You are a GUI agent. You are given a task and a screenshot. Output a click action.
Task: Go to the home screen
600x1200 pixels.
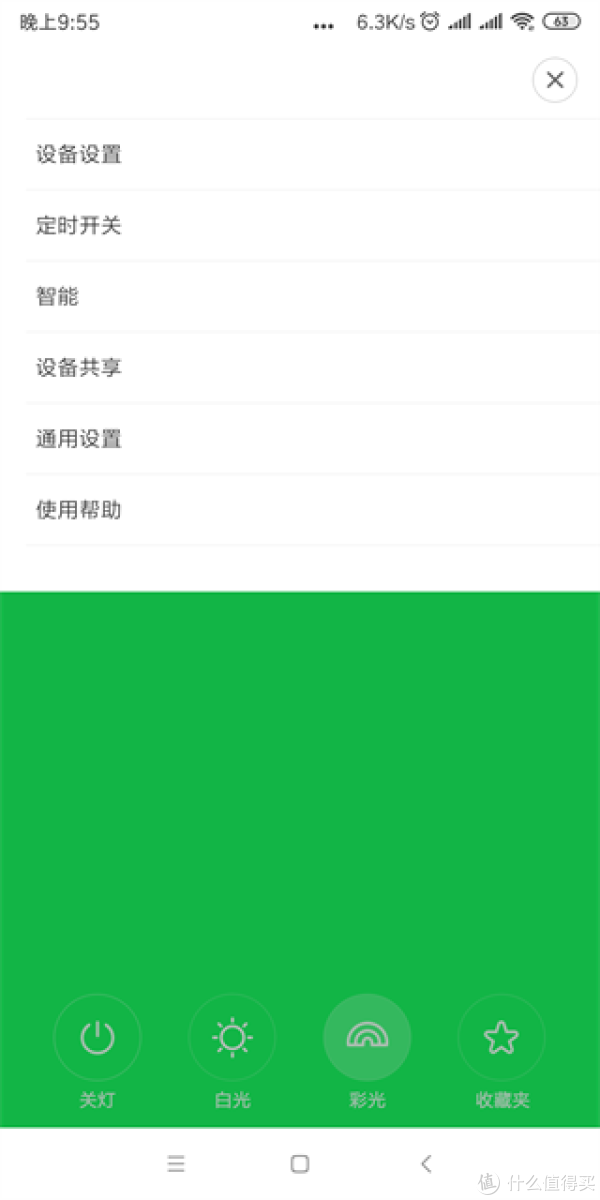pos(299,1163)
